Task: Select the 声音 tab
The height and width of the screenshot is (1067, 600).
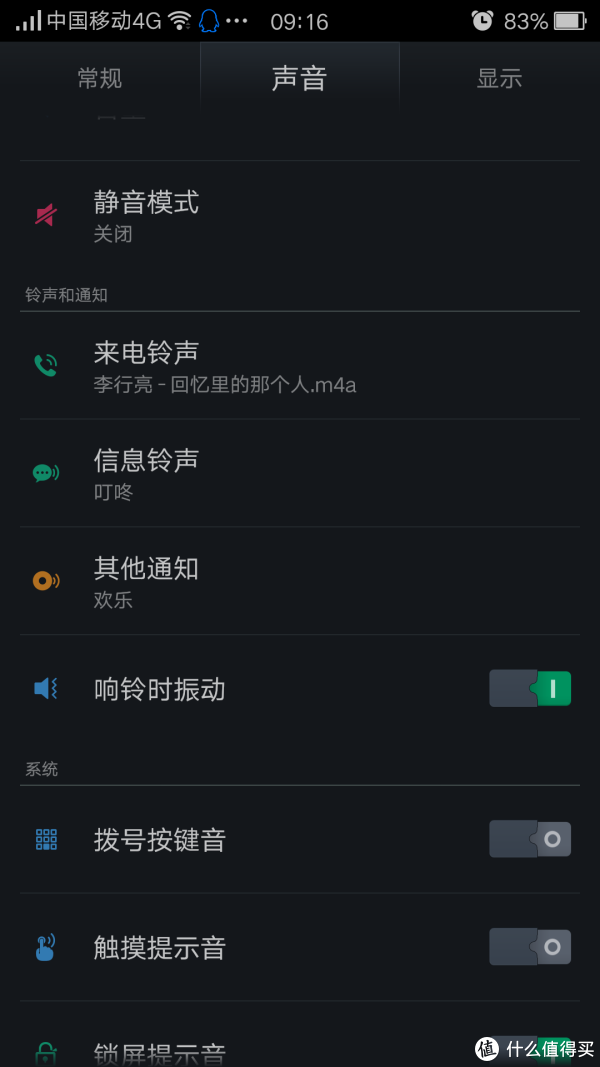Action: pos(300,78)
